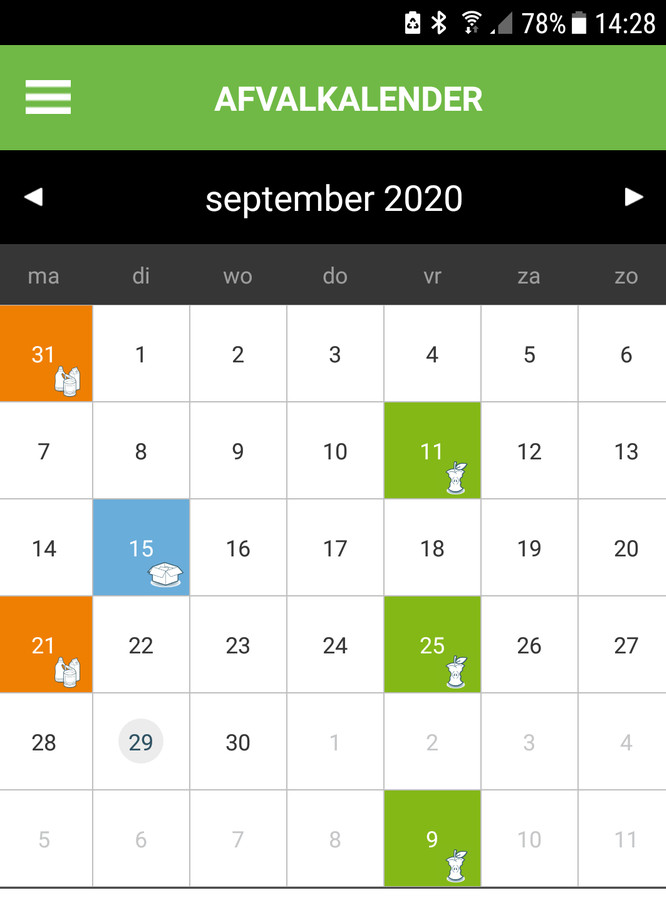Open green waste pickup on September 25

(x=432, y=645)
